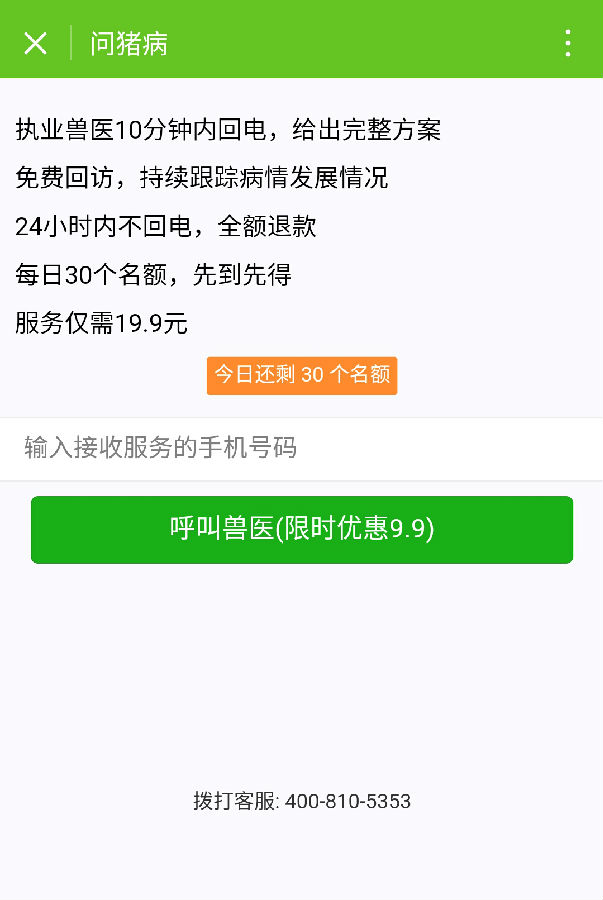Focus the phone number input field
603x900 pixels.
coord(300,448)
